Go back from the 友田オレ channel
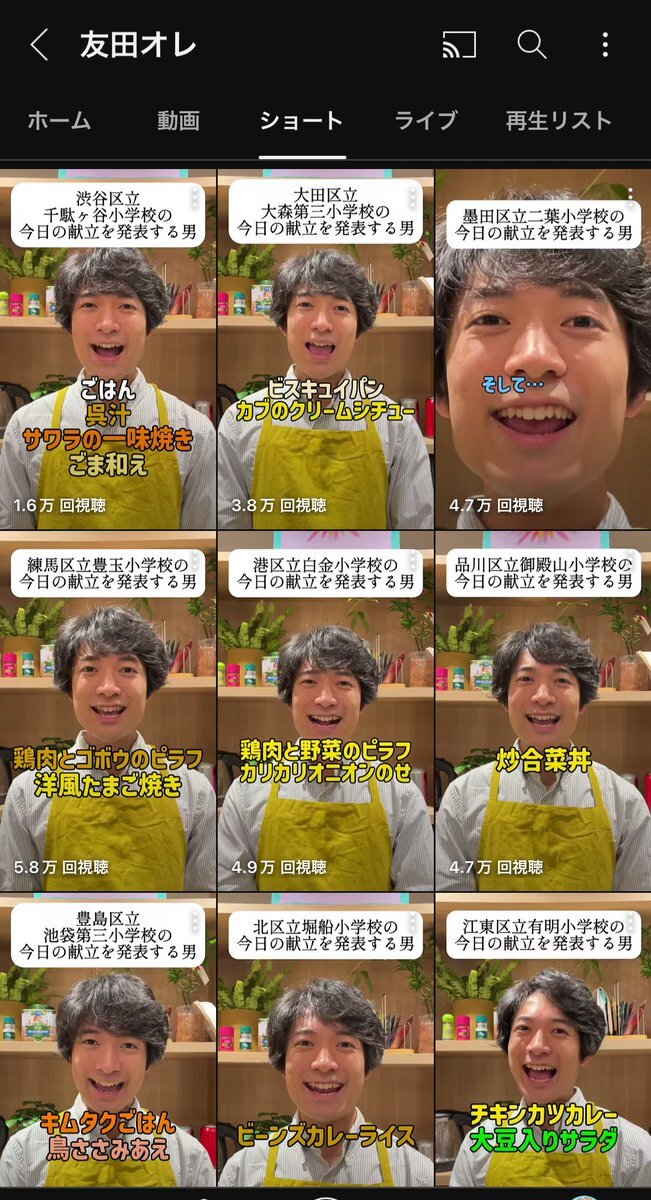 39,45
